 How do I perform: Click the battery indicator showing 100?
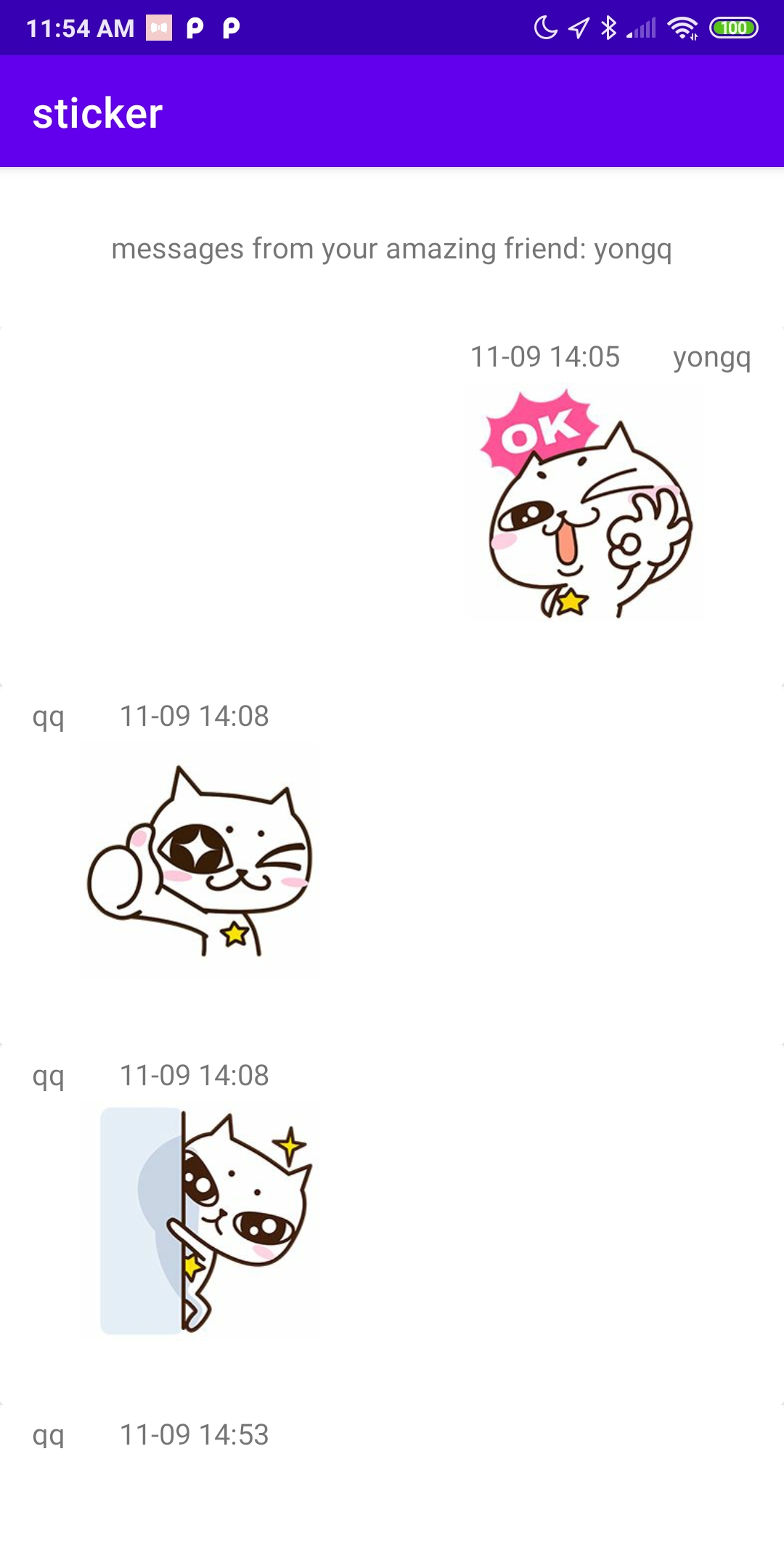[734, 28]
